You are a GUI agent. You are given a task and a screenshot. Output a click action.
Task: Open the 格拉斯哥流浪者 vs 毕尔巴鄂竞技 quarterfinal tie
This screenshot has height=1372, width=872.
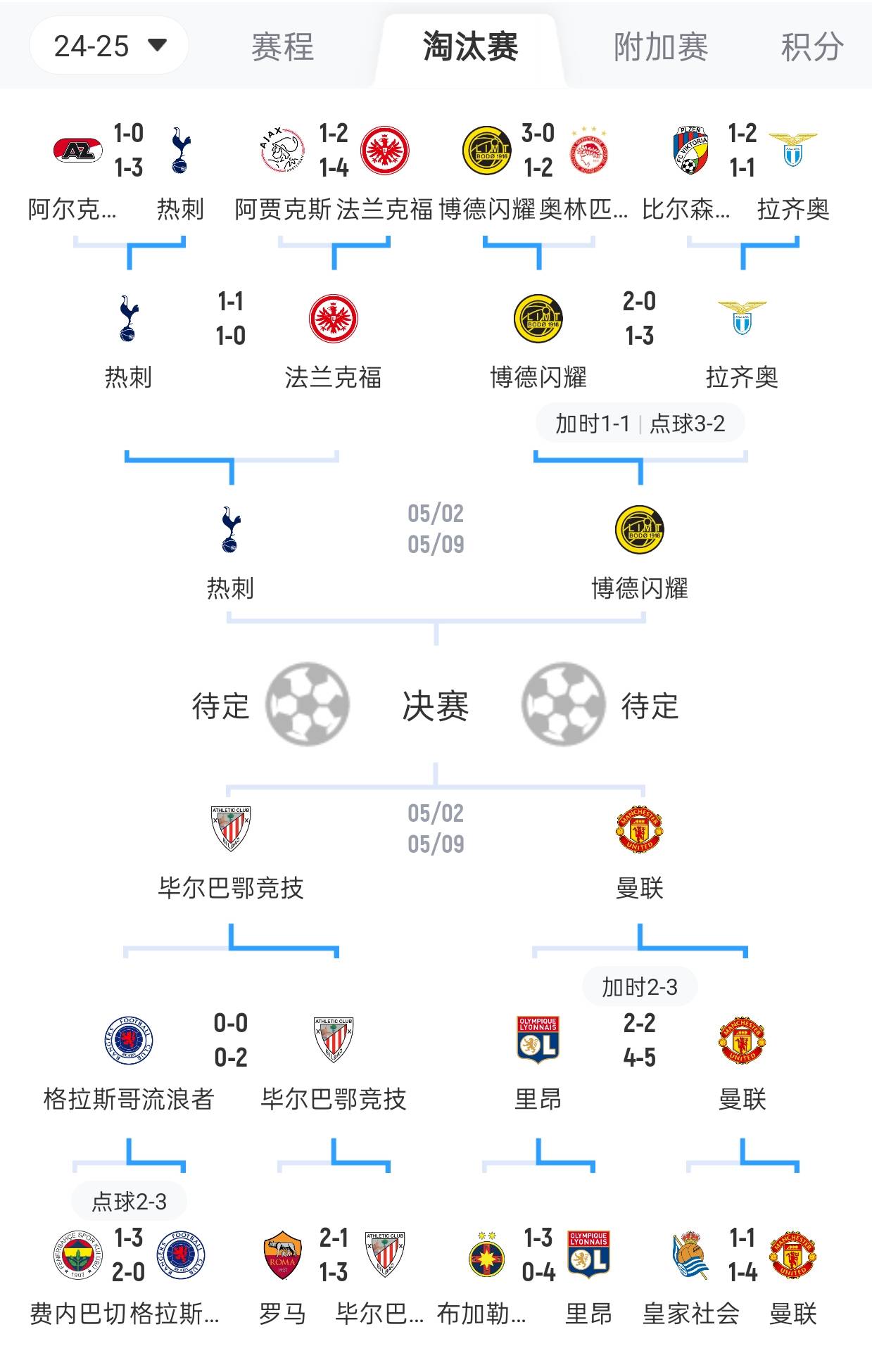click(x=231, y=1041)
